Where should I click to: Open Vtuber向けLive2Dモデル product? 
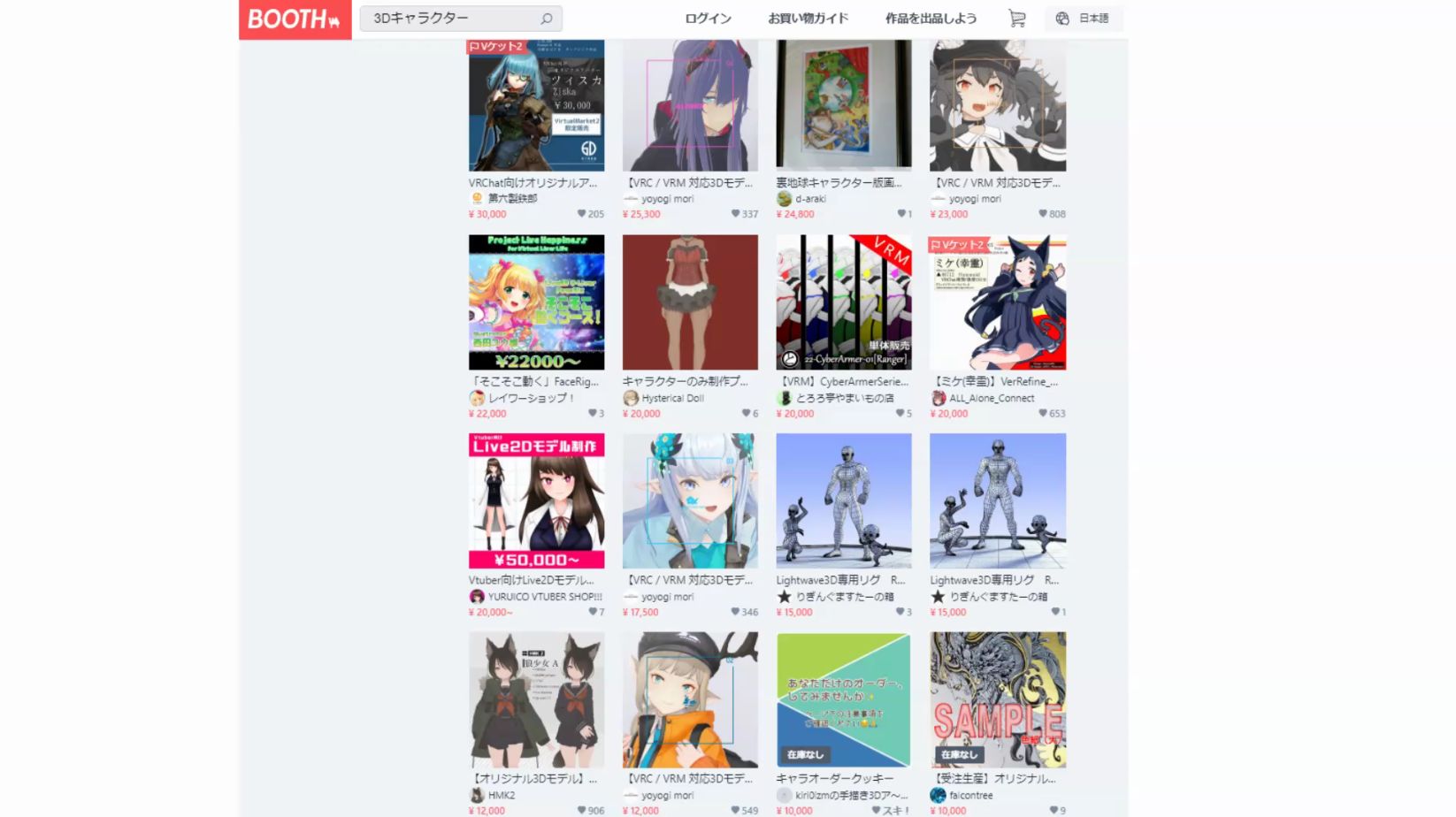pos(531,581)
